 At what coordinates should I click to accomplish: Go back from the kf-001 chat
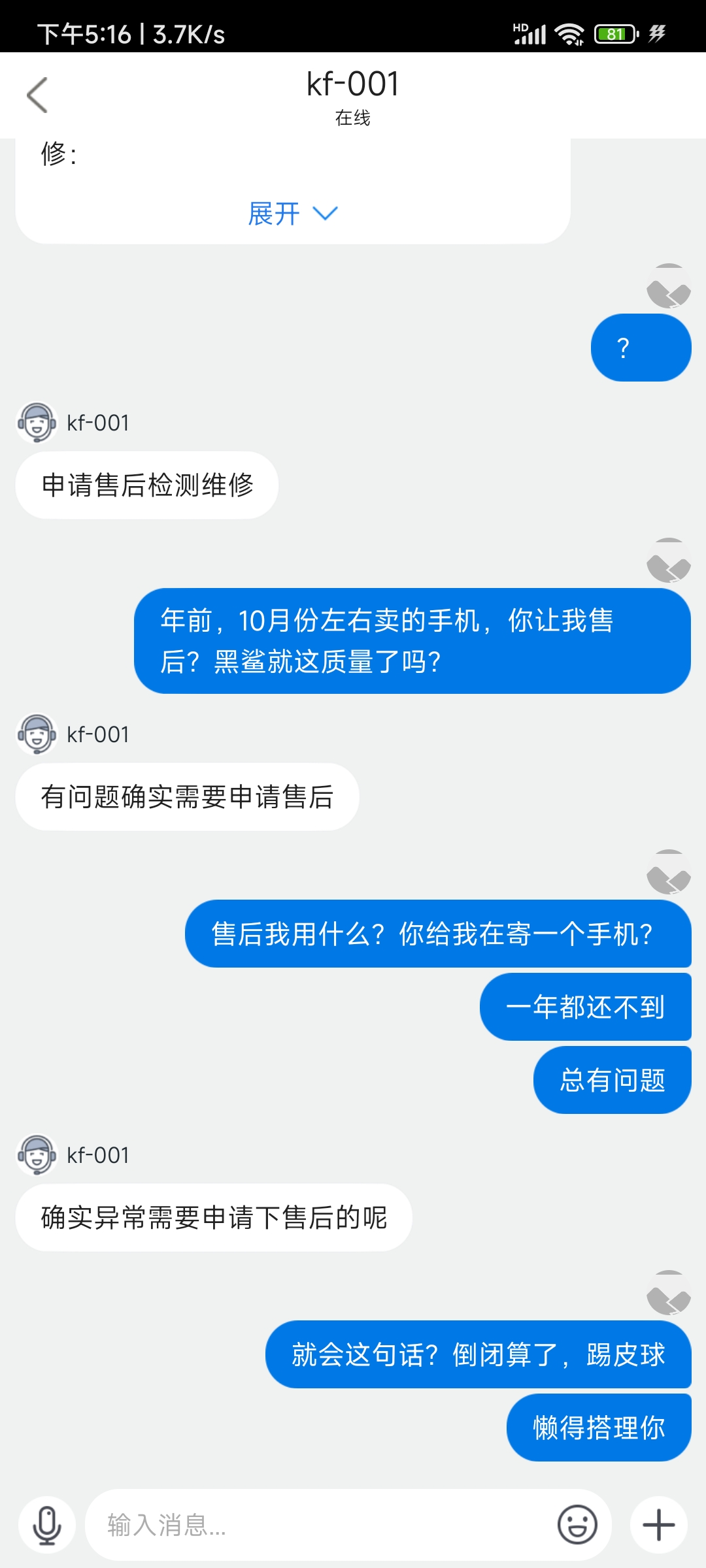tap(37, 95)
